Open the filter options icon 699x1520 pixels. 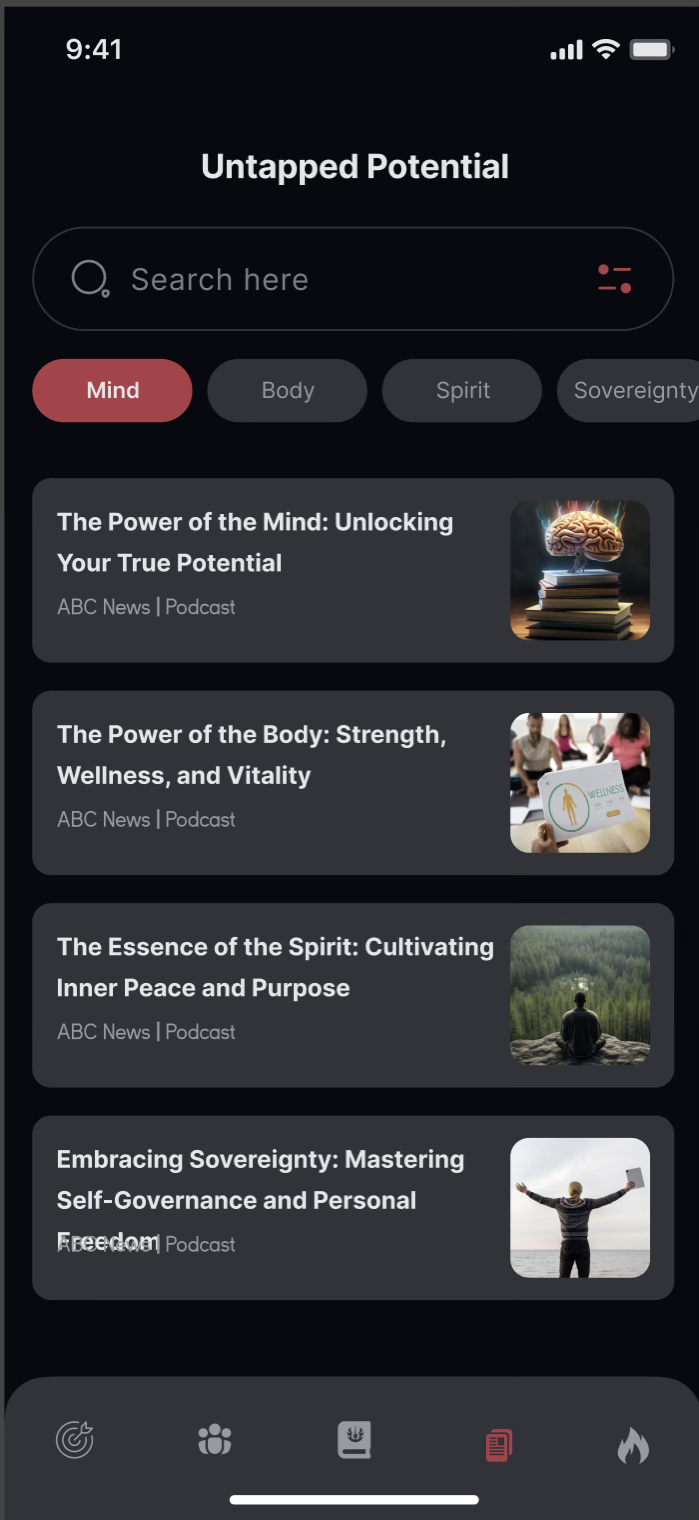click(x=614, y=279)
